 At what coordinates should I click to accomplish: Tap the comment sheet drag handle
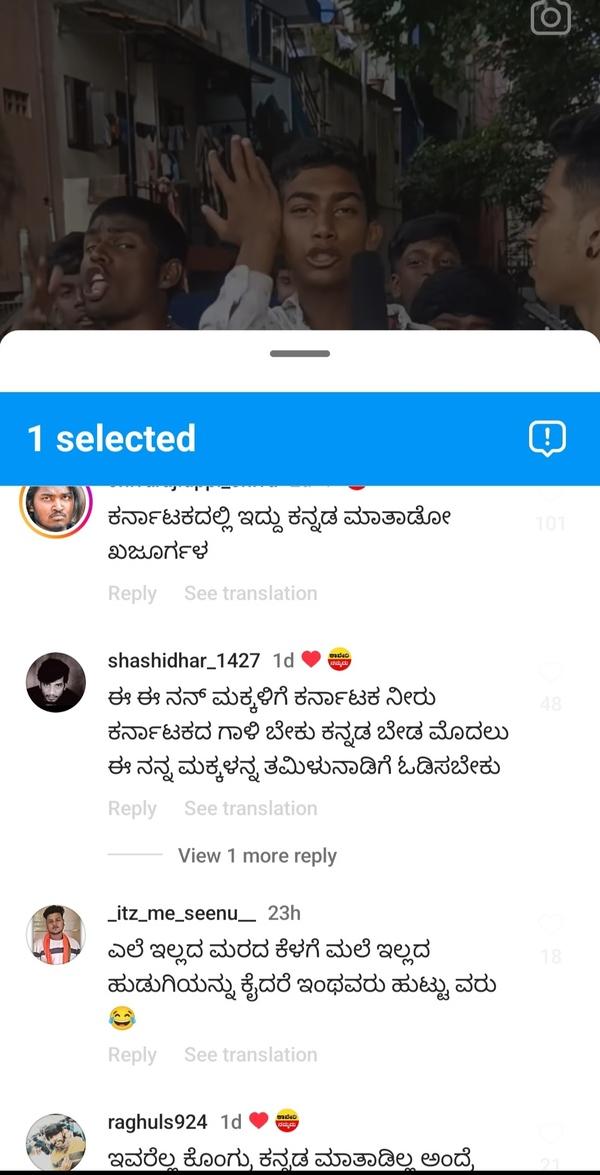(x=300, y=353)
